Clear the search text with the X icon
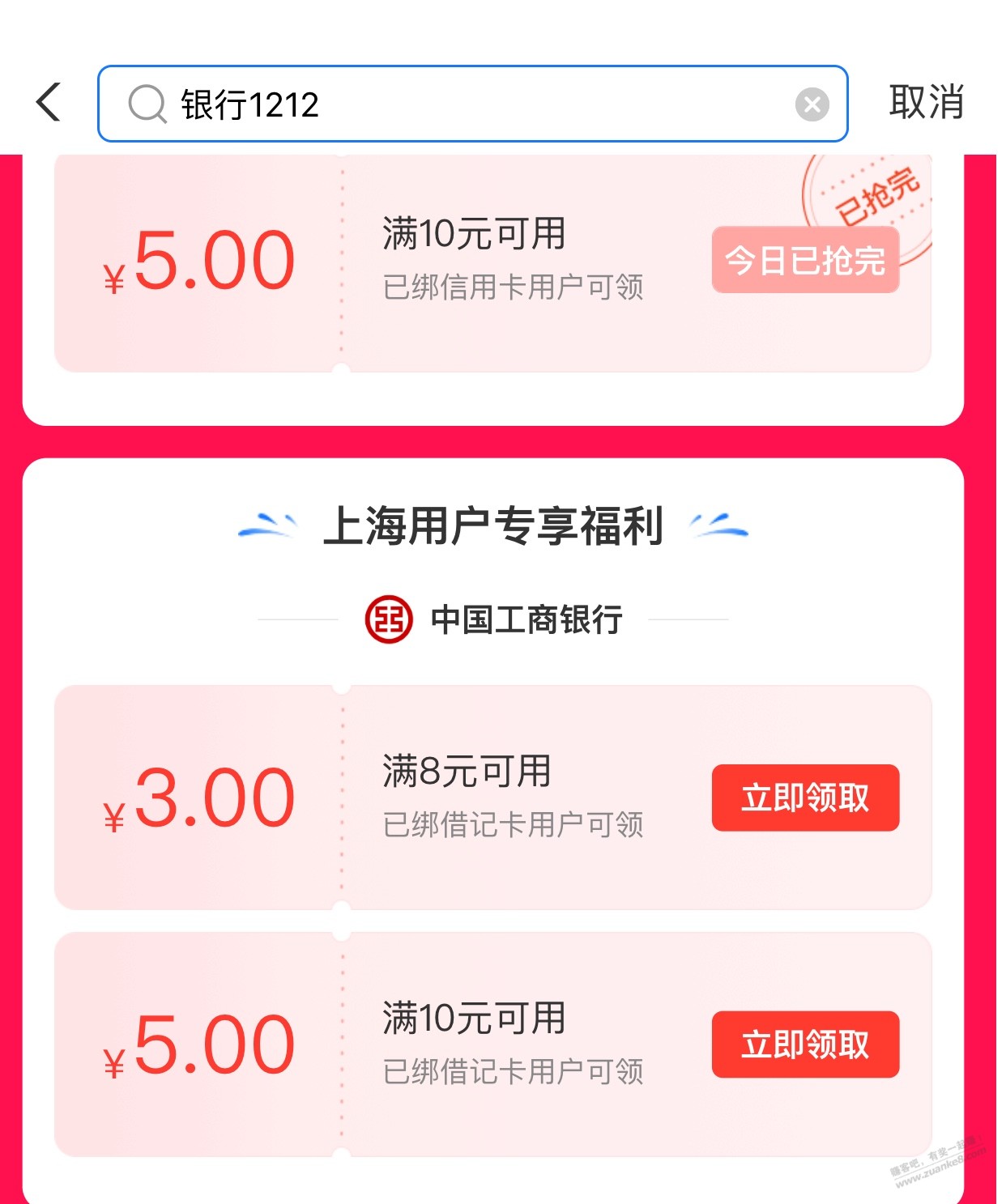This screenshot has height=1204, width=1006. (812, 104)
